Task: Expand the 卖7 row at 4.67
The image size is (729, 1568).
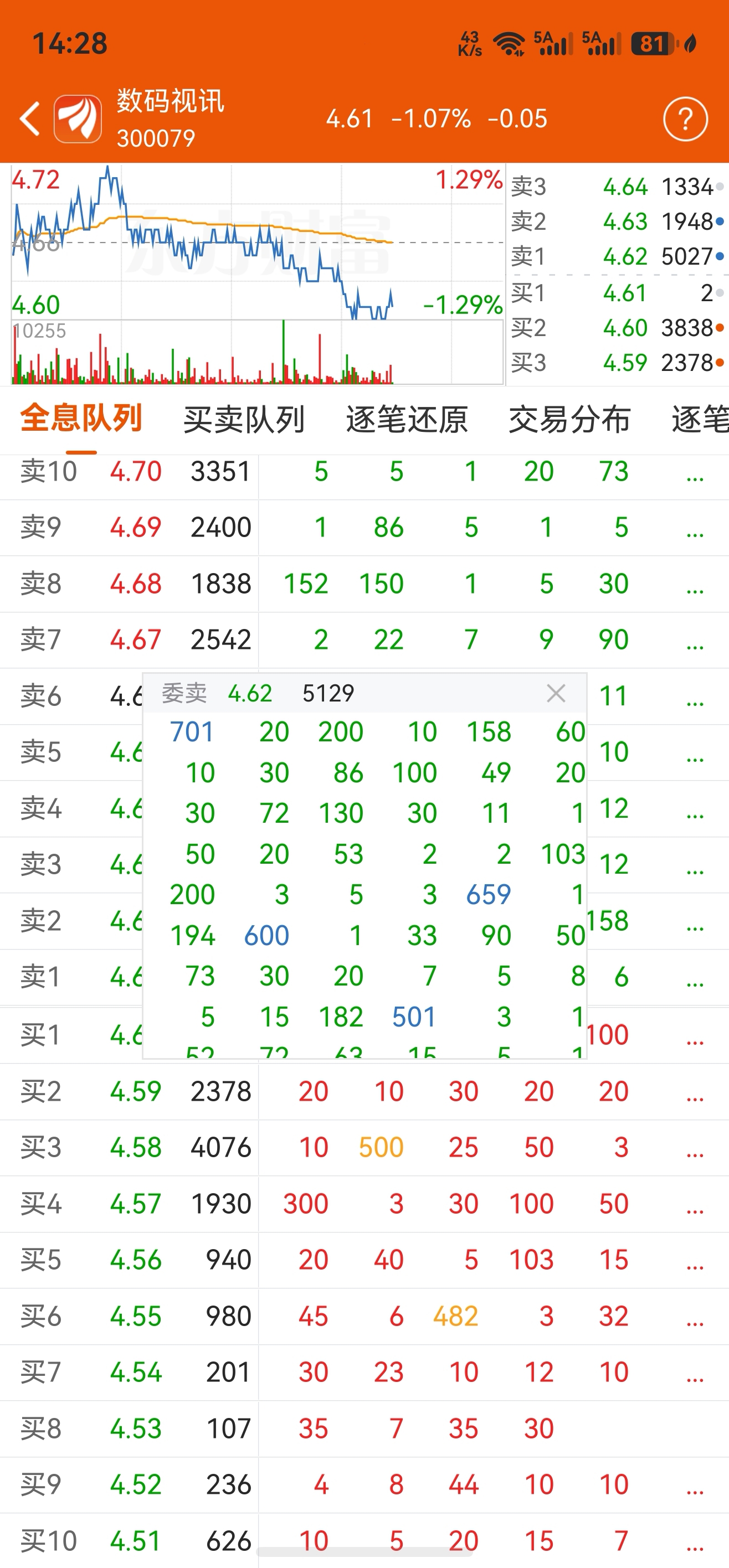Action: click(x=695, y=641)
